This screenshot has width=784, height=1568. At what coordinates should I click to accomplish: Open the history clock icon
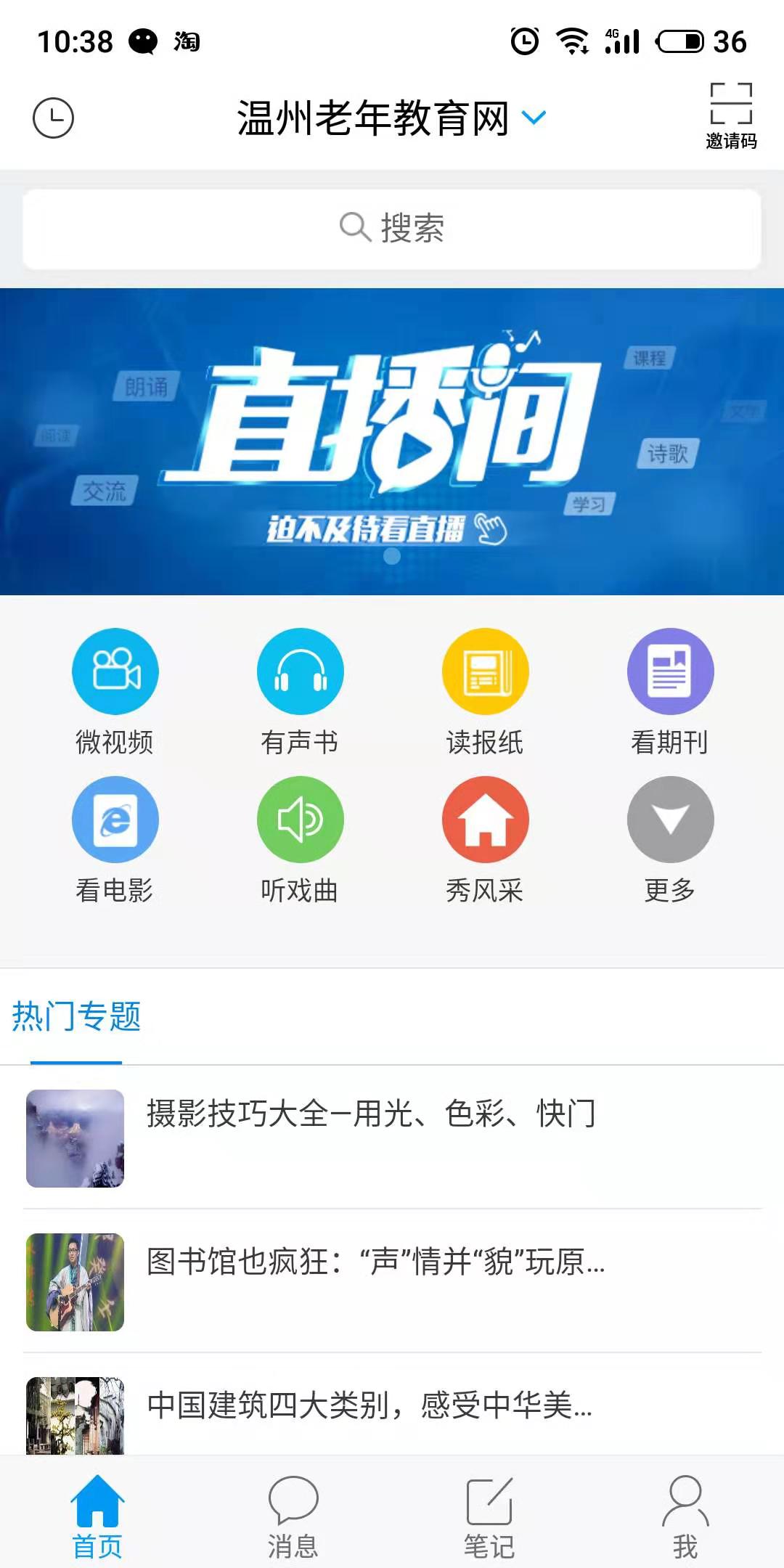point(53,118)
